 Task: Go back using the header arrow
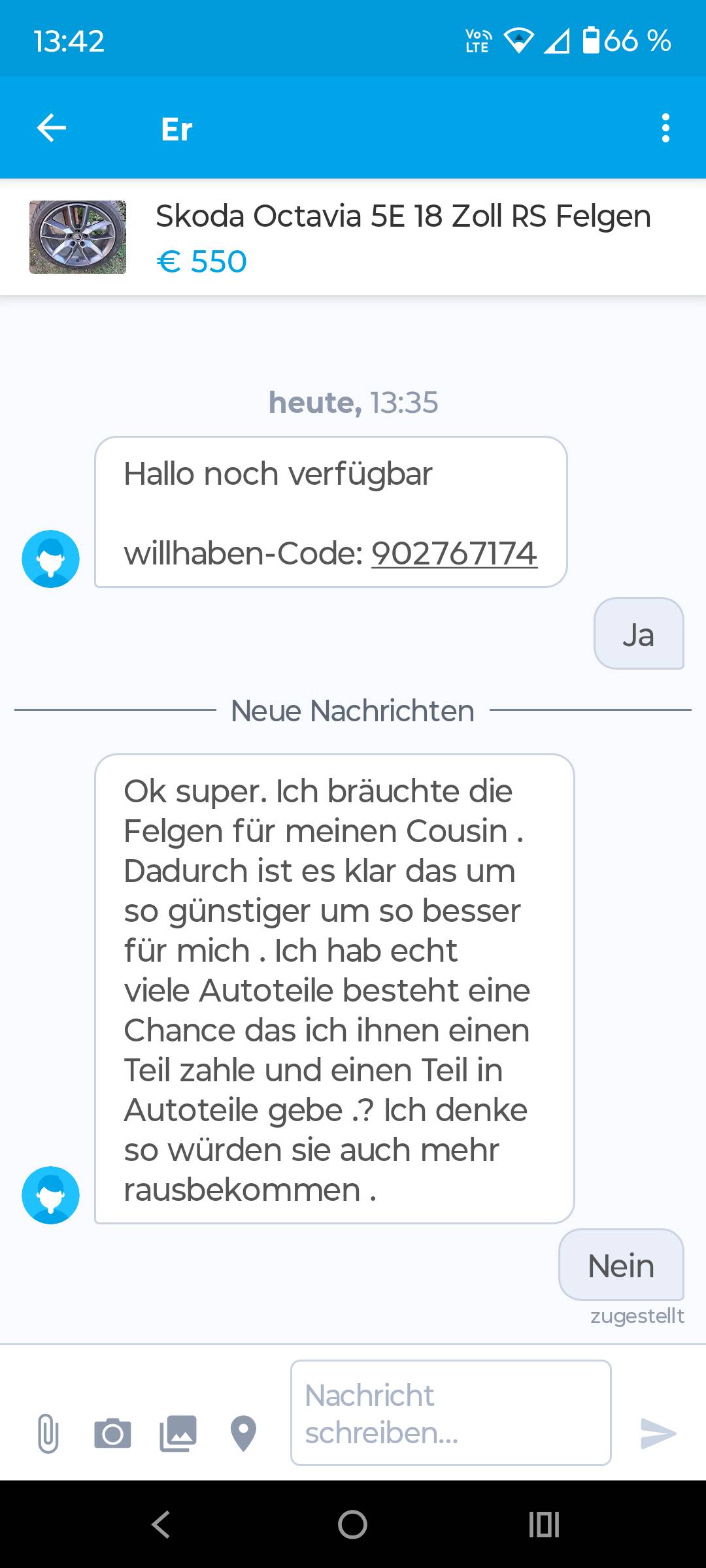52,128
